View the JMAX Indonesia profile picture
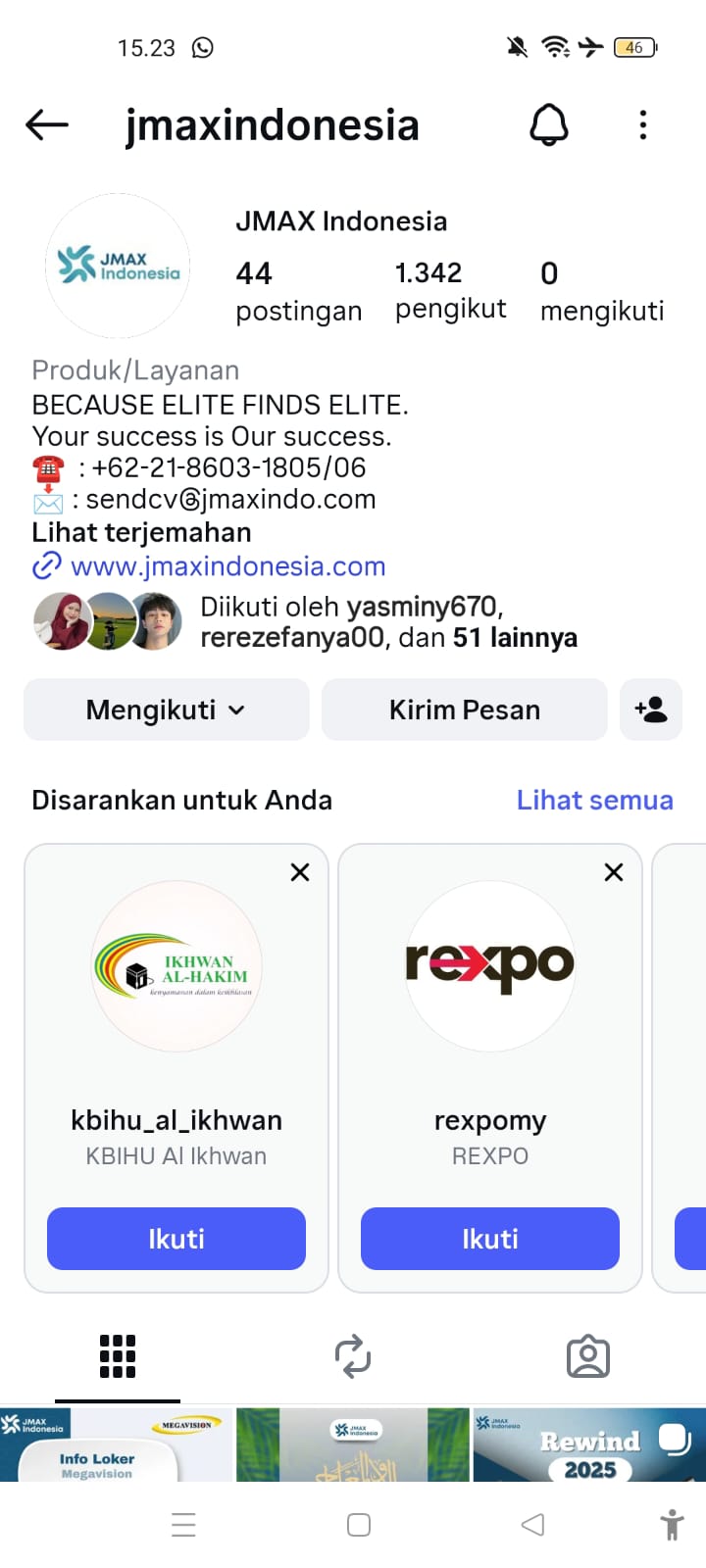706x1568 pixels. pyautogui.click(x=118, y=266)
